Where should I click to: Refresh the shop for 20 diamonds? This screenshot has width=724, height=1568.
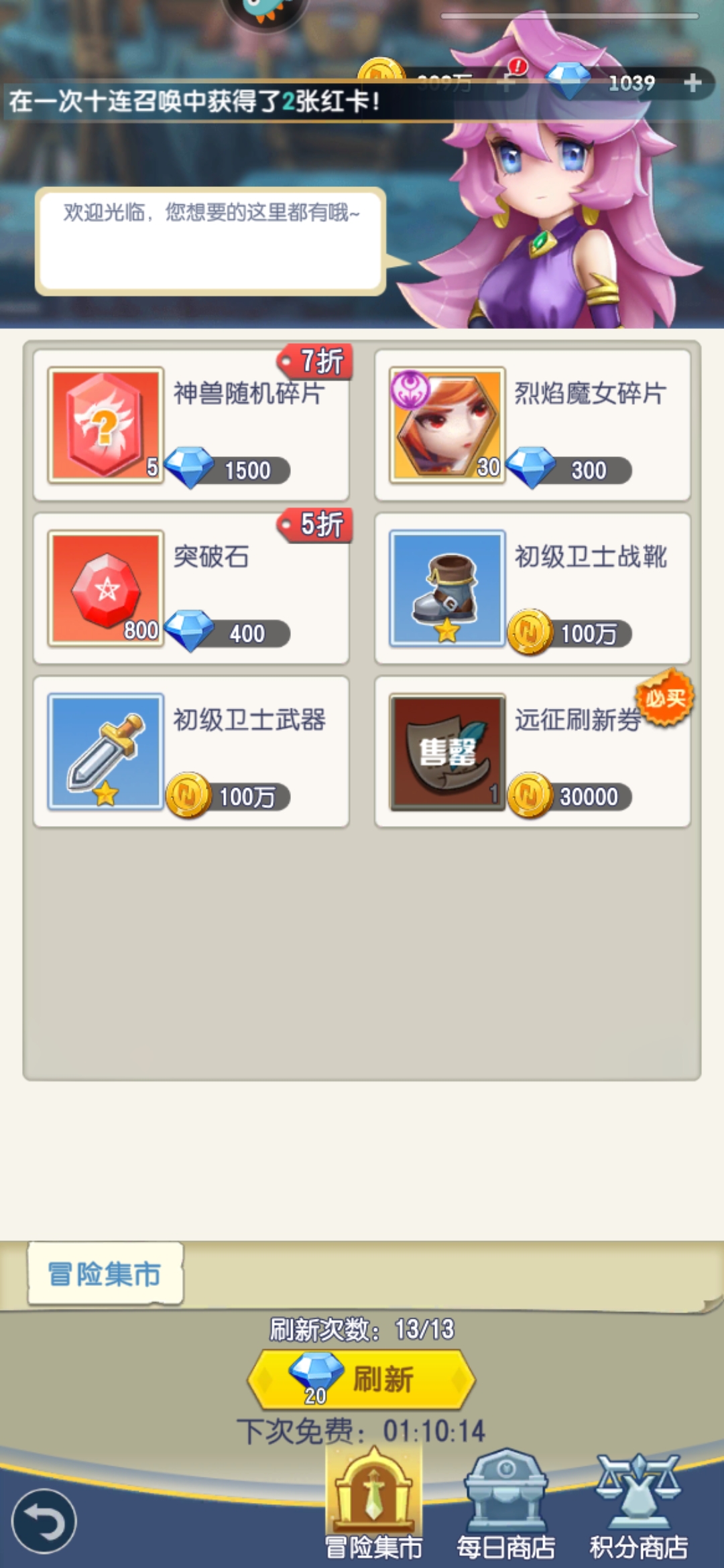362,1379
